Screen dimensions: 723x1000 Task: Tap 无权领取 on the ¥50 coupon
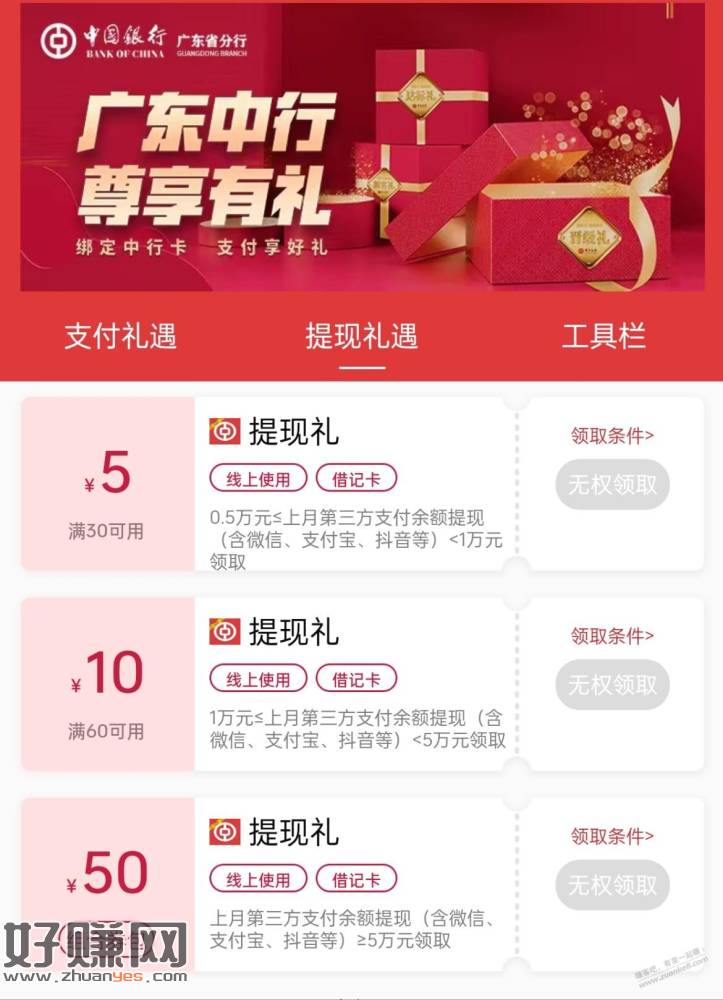point(612,885)
